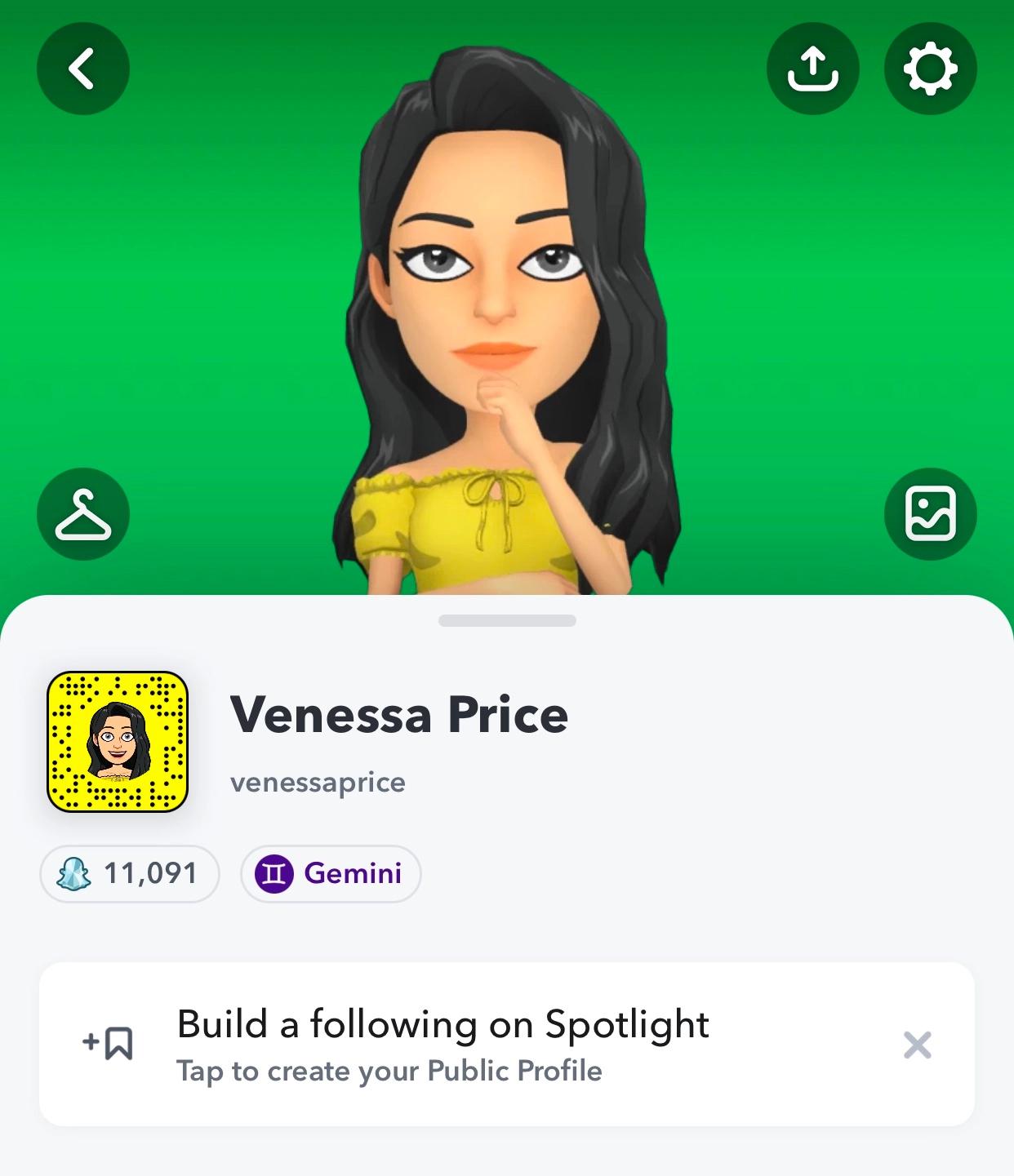Tap Build a following on Spotlight
The height and width of the screenshot is (1176, 1014).
tap(442, 1044)
